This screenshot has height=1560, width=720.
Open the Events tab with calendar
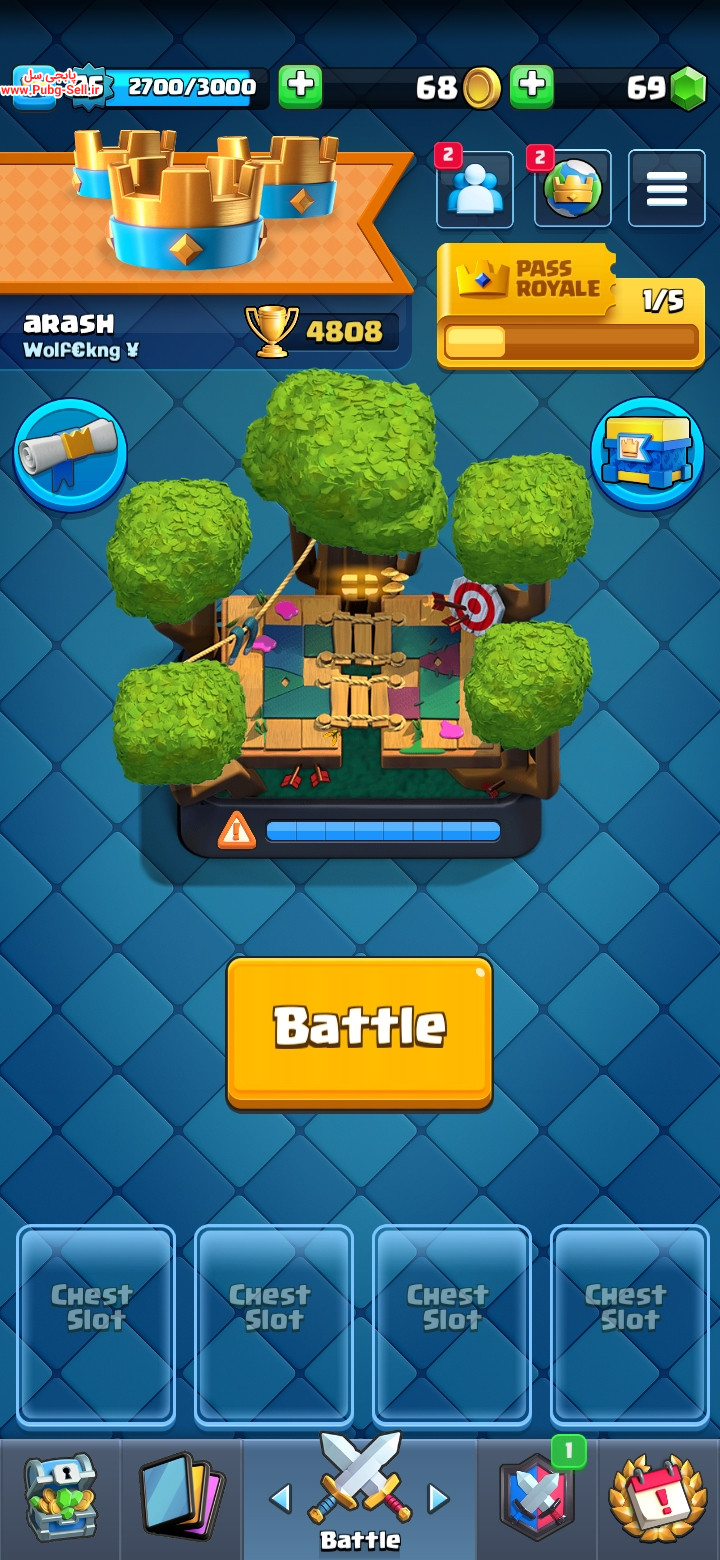(659, 1498)
